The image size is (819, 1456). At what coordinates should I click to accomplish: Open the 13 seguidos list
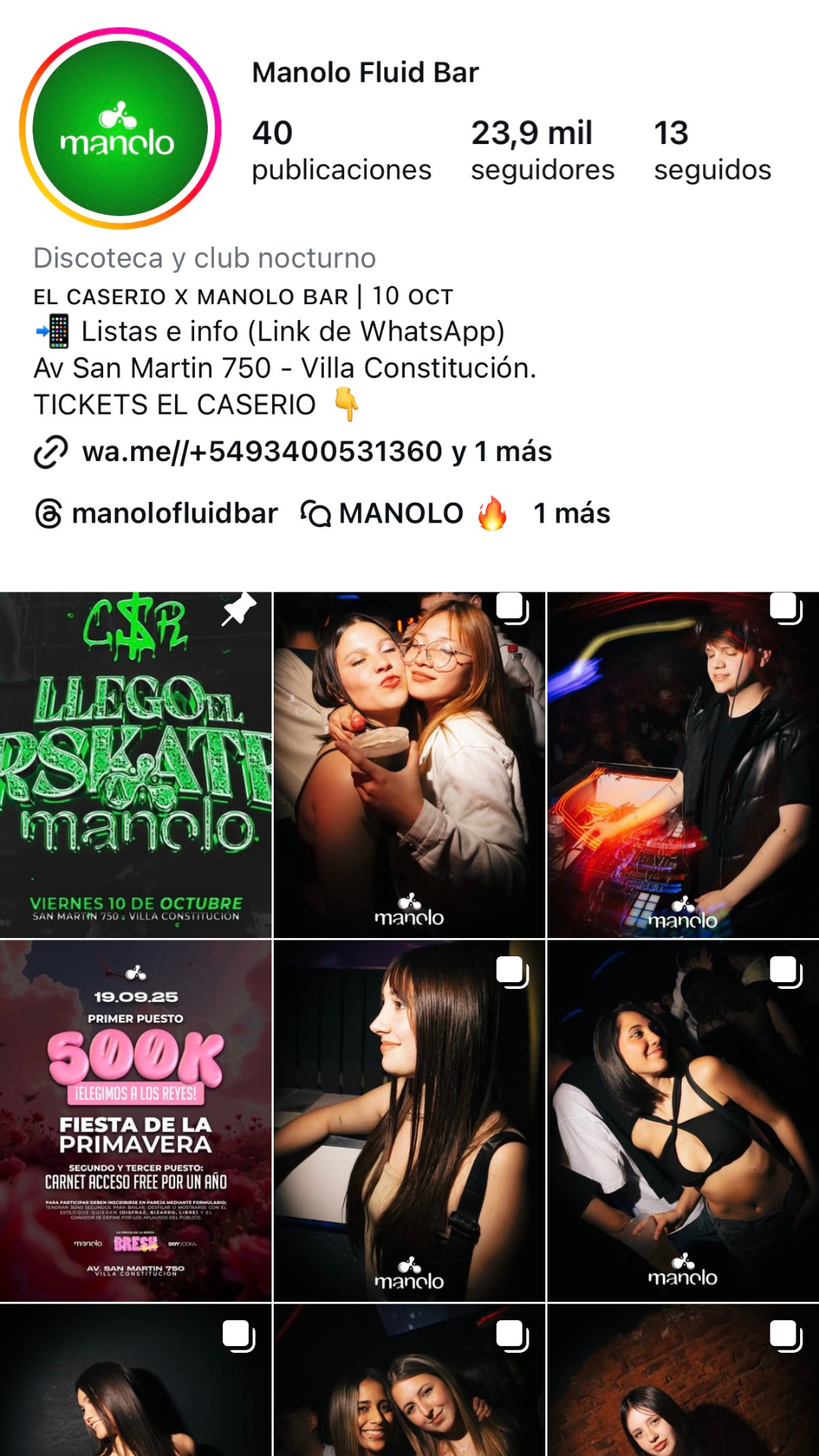click(x=712, y=150)
